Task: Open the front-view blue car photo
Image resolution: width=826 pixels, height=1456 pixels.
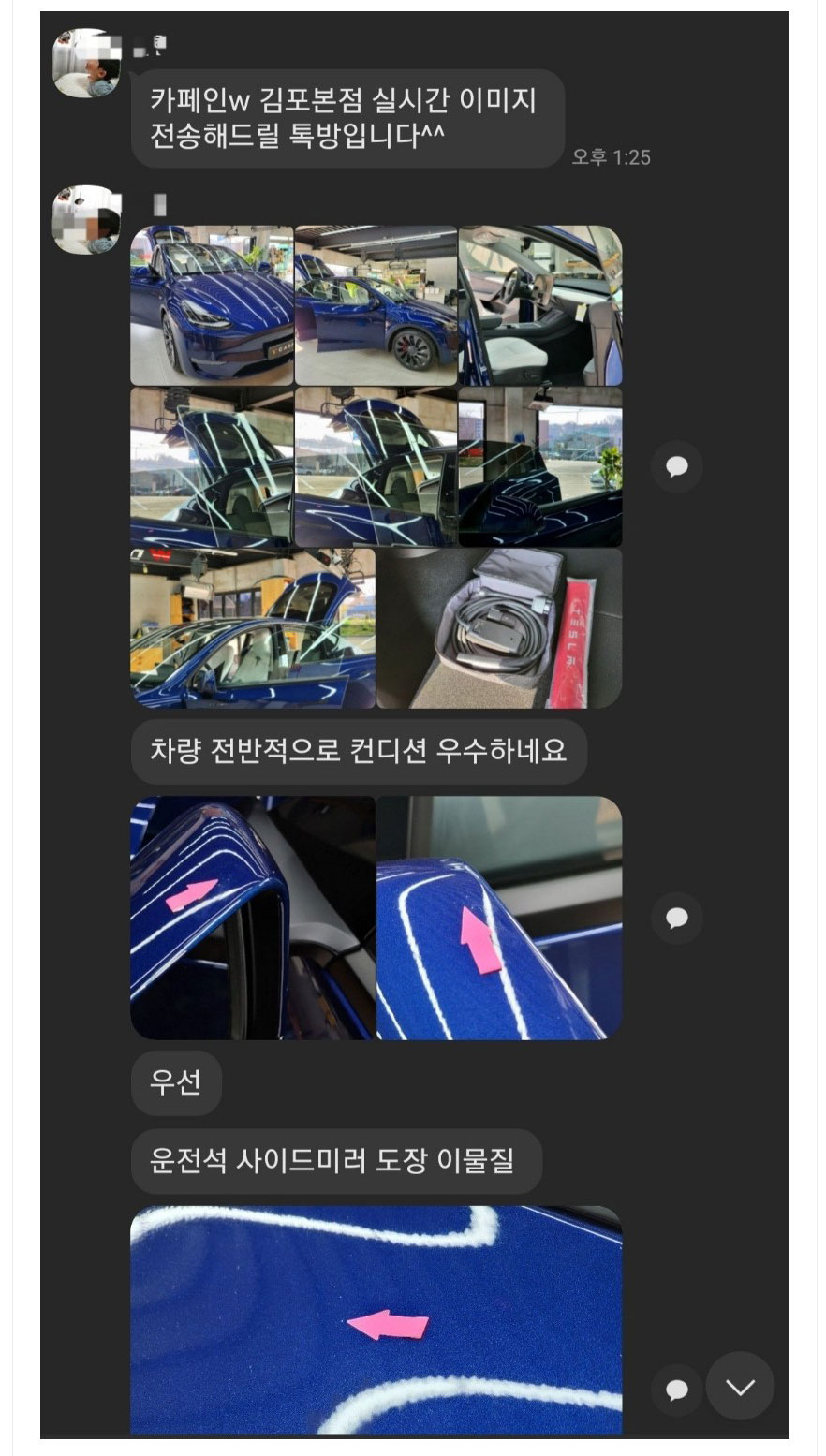Action: [212, 305]
